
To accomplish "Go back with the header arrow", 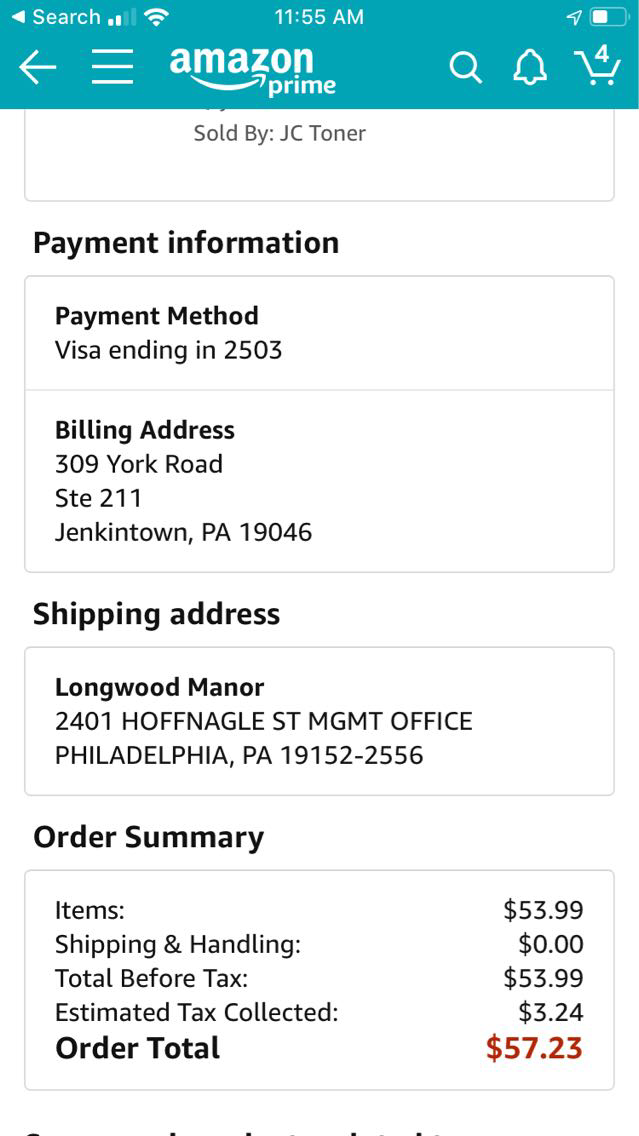I will point(38,67).
